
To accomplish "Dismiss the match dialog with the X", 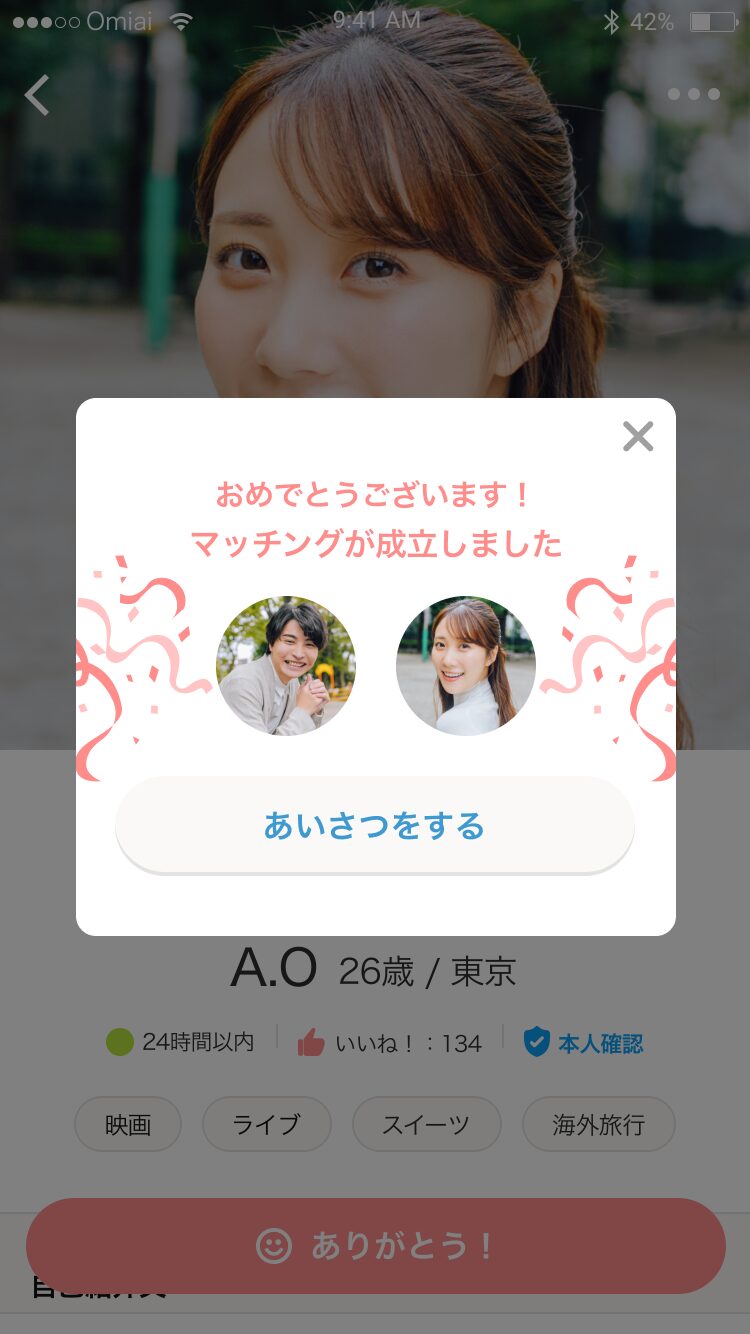I will pos(638,436).
